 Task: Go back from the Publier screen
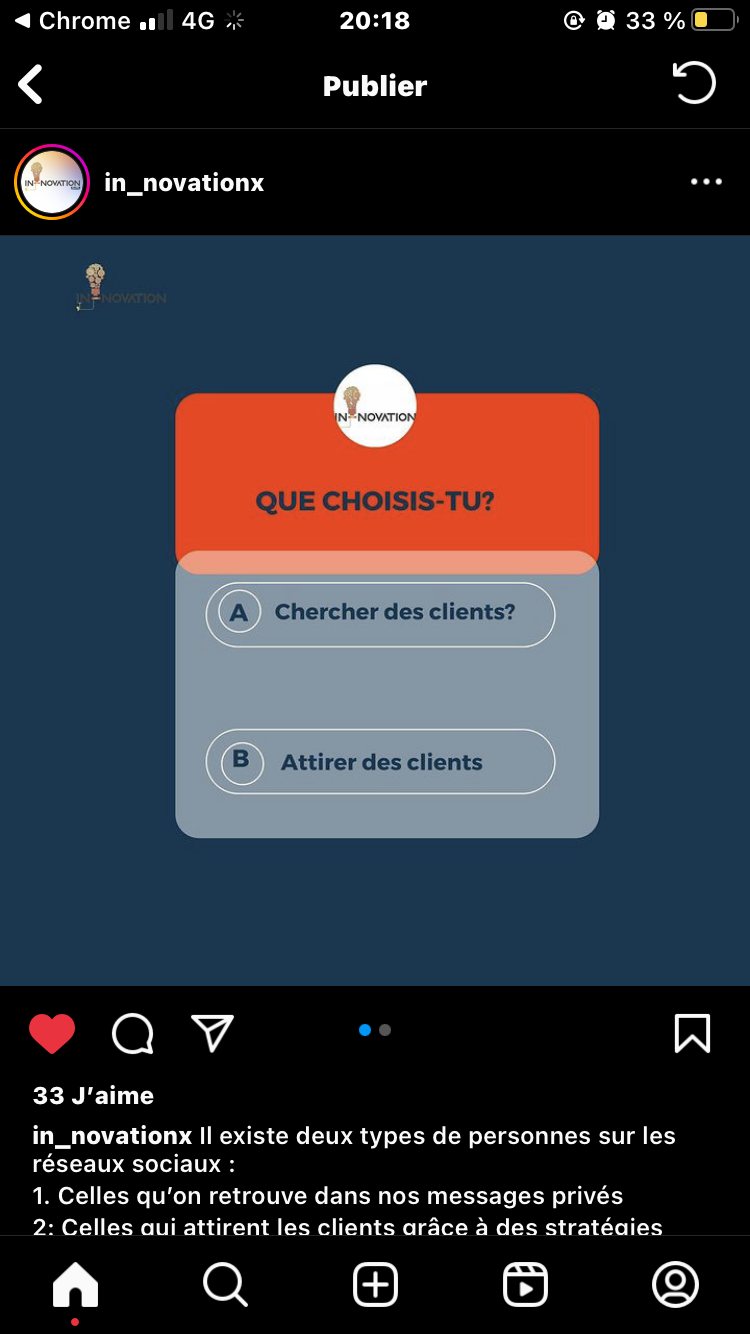click(x=31, y=85)
